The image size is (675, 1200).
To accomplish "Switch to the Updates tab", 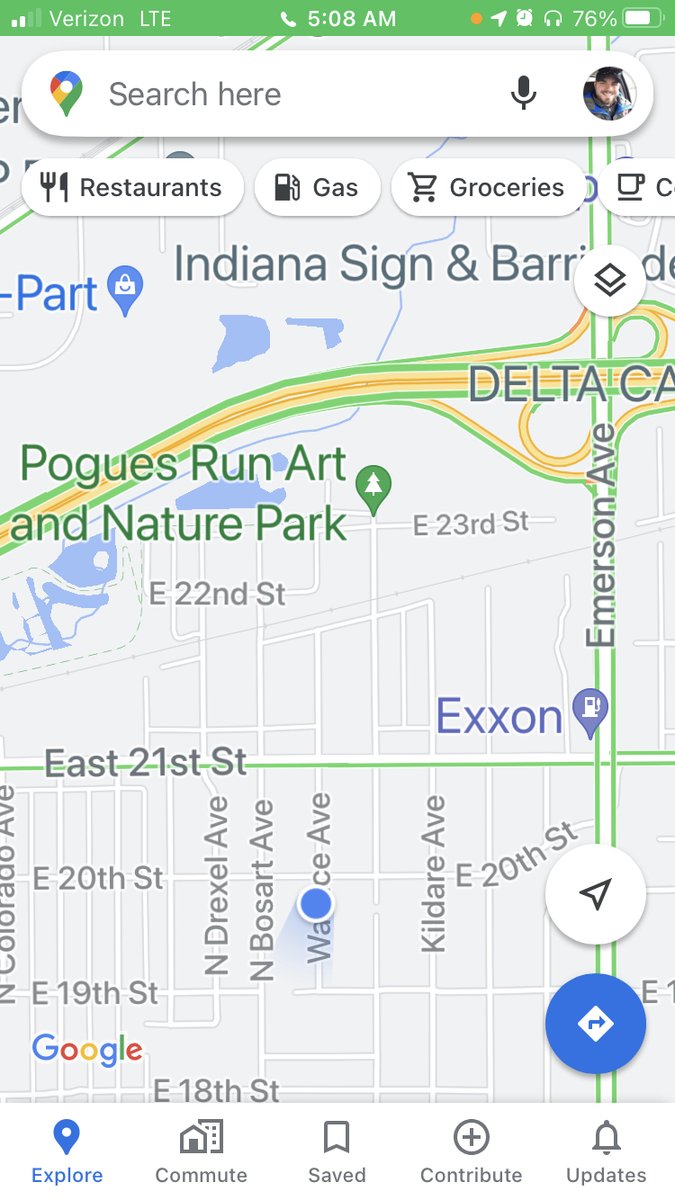I will pos(606,1152).
